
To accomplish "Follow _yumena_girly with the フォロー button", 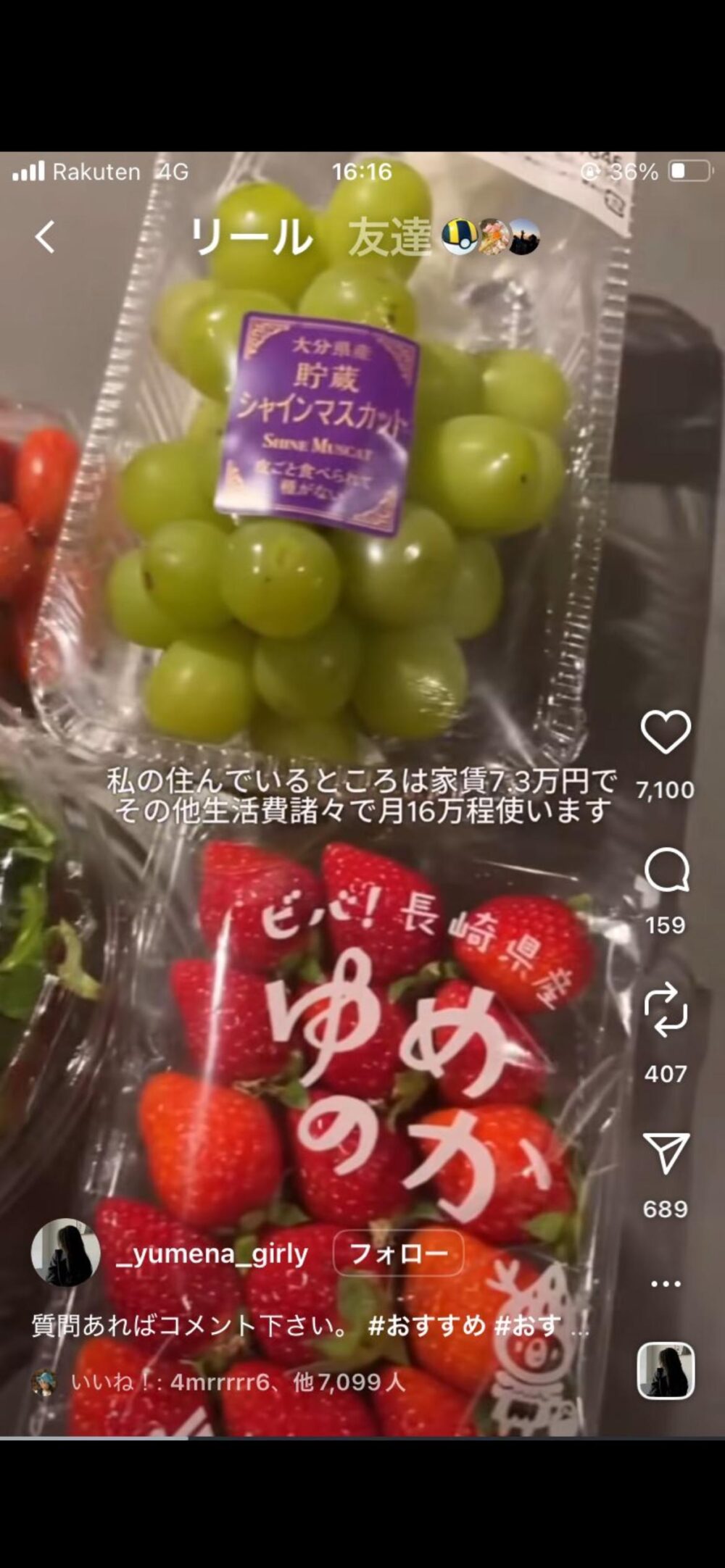I will (x=398, y=1253).
